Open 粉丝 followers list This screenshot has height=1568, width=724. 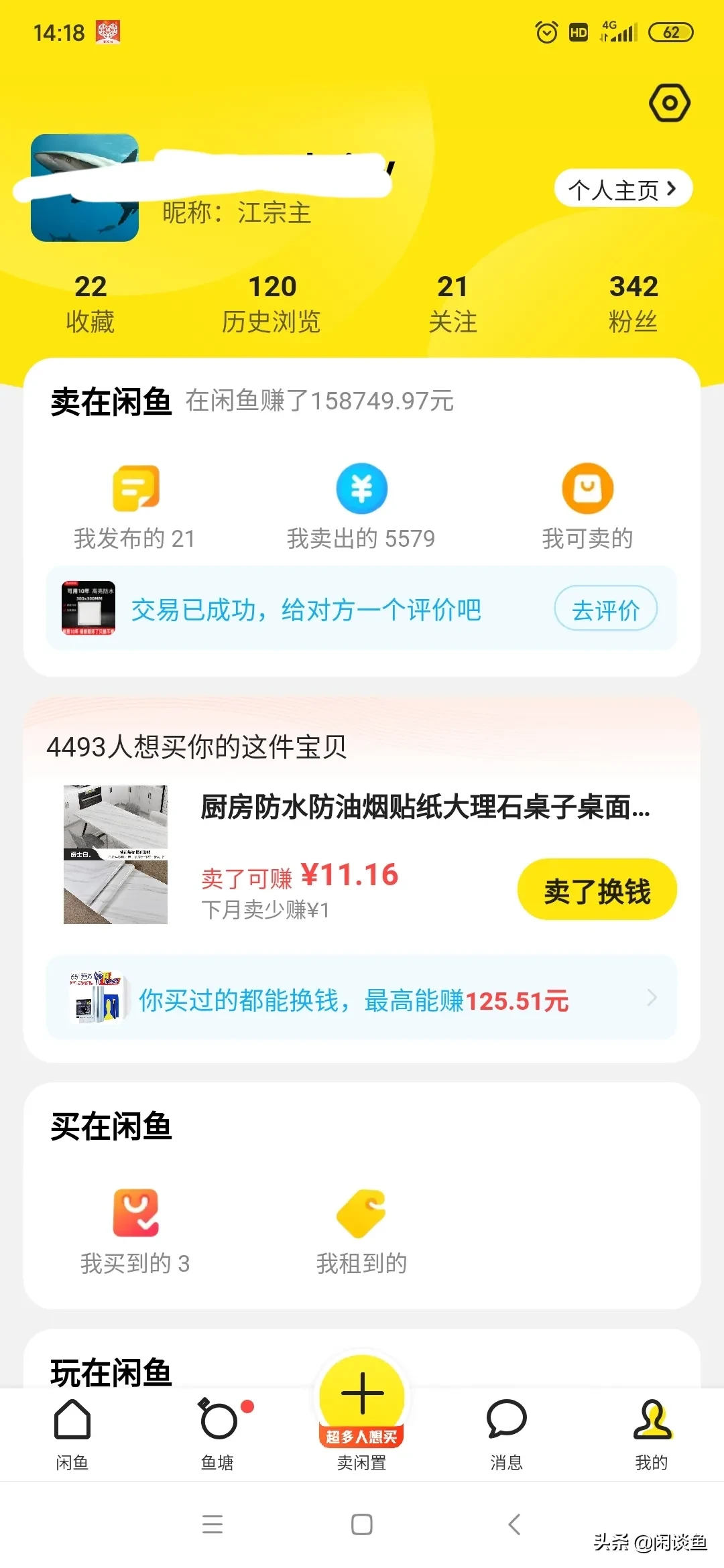(633, 304)
